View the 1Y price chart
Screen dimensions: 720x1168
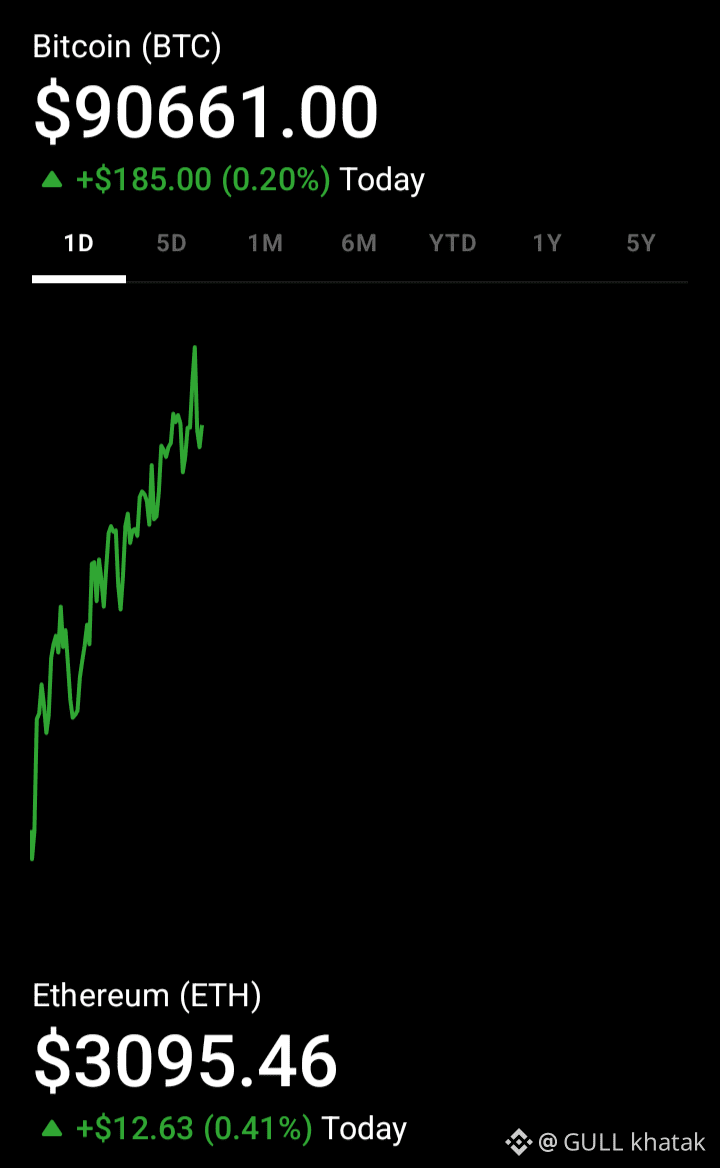(x=546, y=243)
